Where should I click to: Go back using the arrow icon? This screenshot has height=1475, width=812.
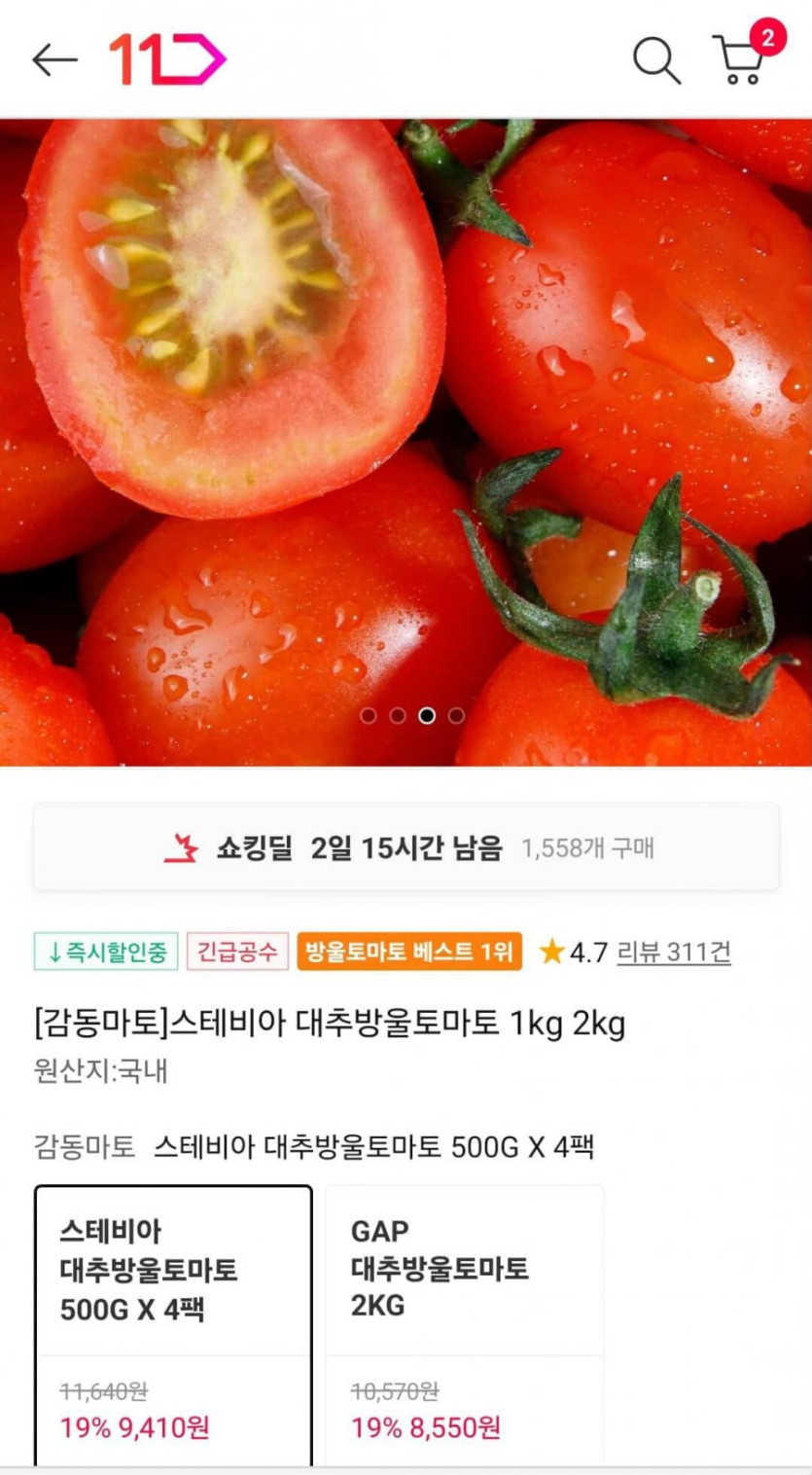[x=54, y=60]
